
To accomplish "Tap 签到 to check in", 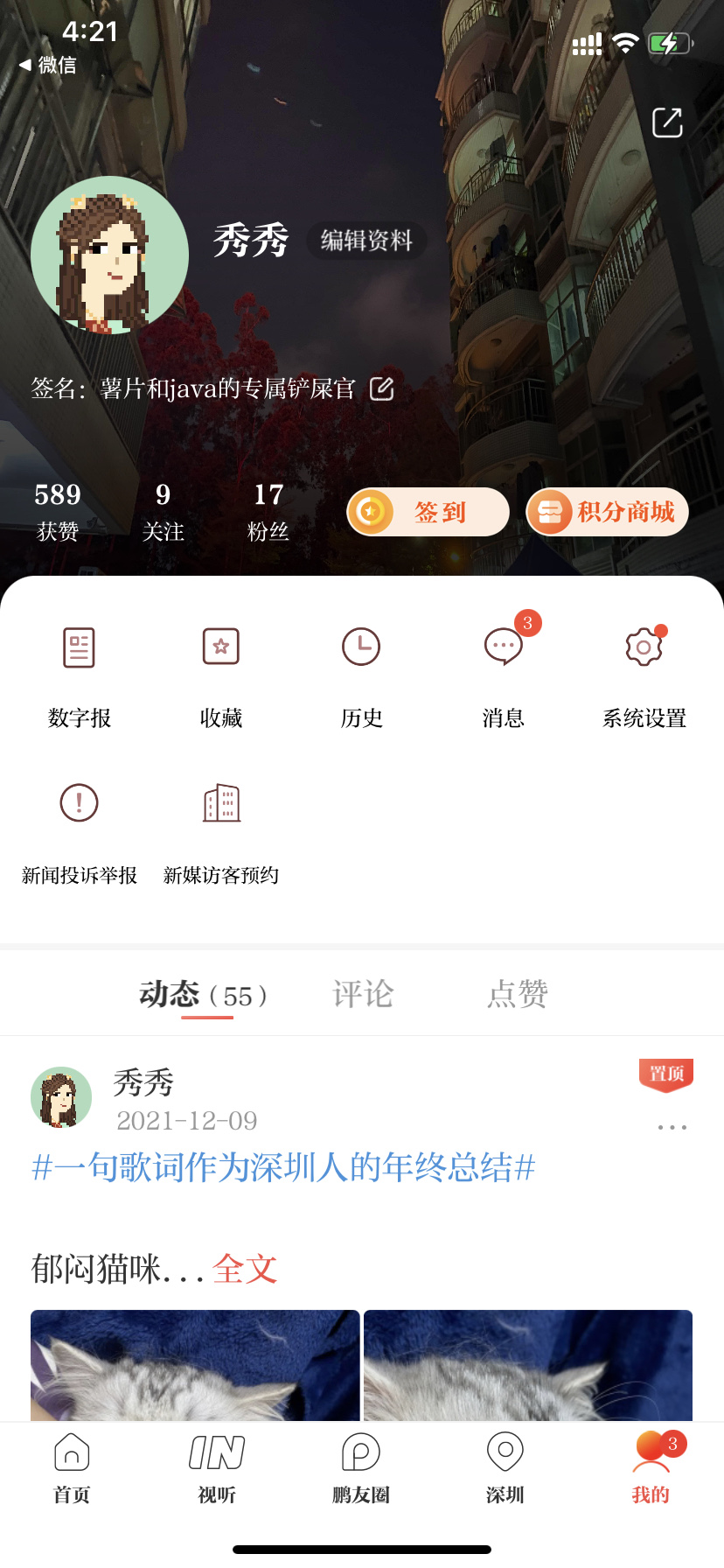I will point(428,512).
